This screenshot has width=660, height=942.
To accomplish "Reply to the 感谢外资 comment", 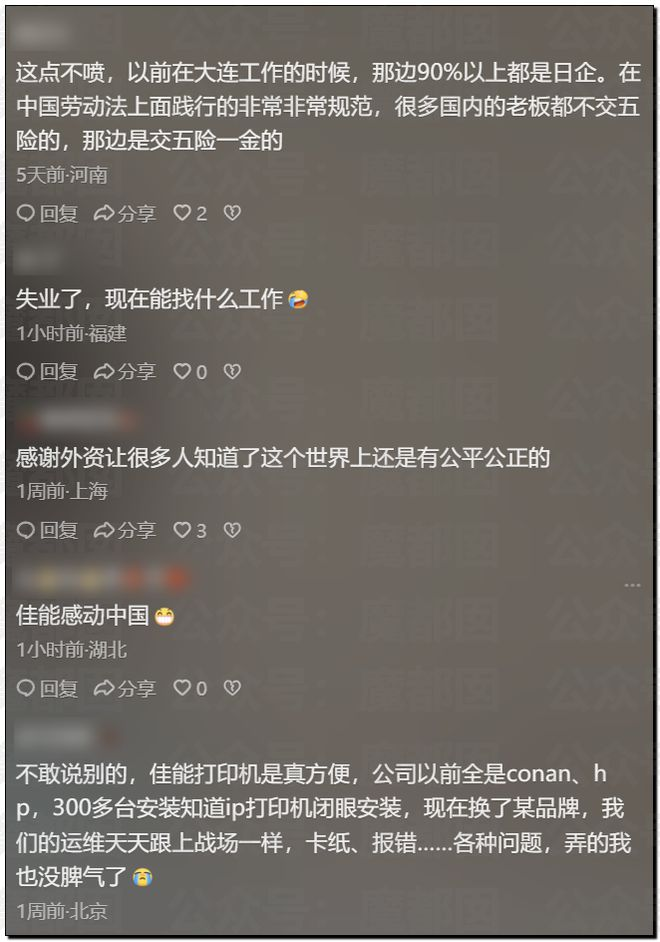I will [x=47, y=530].
